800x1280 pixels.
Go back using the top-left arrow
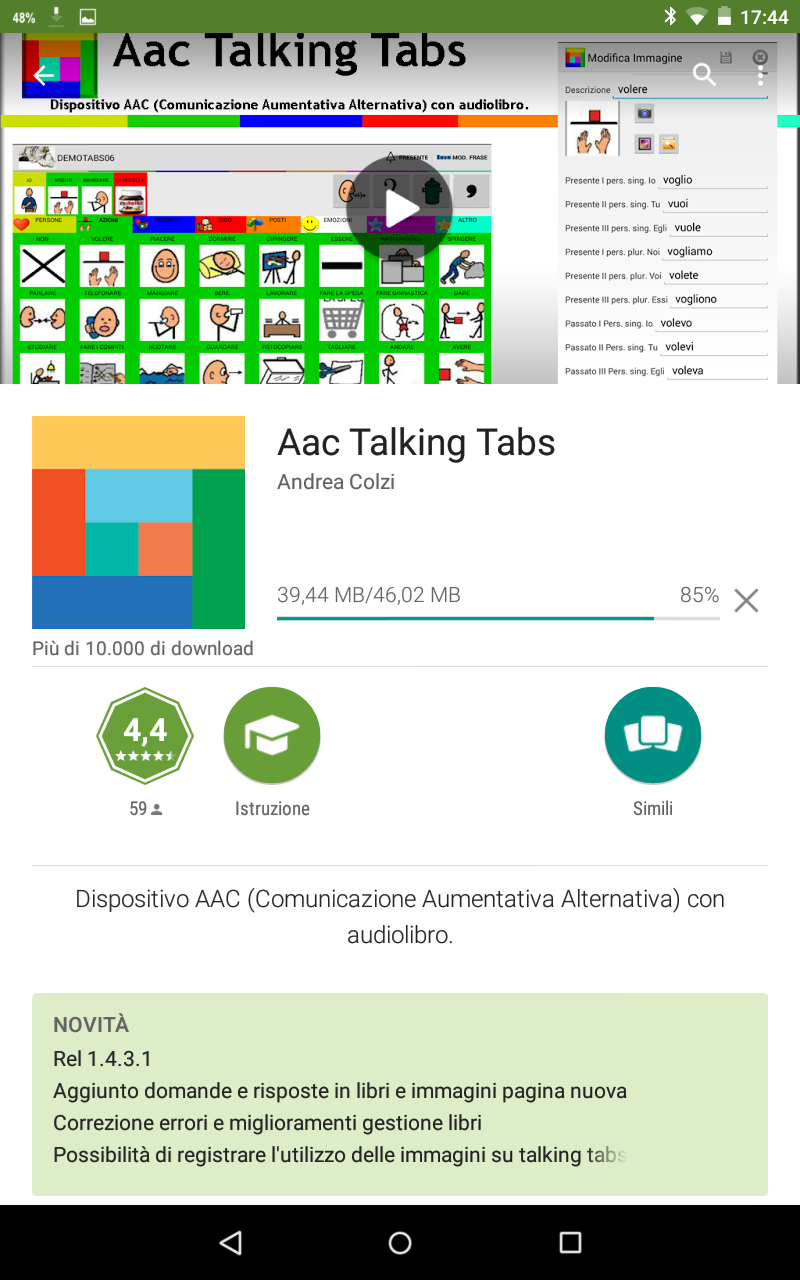43,75
